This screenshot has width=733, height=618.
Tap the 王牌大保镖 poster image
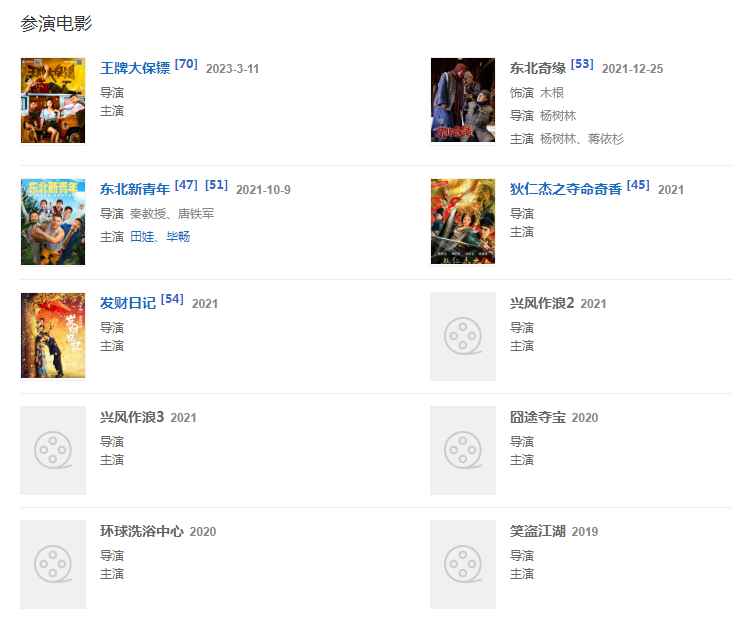53,100
